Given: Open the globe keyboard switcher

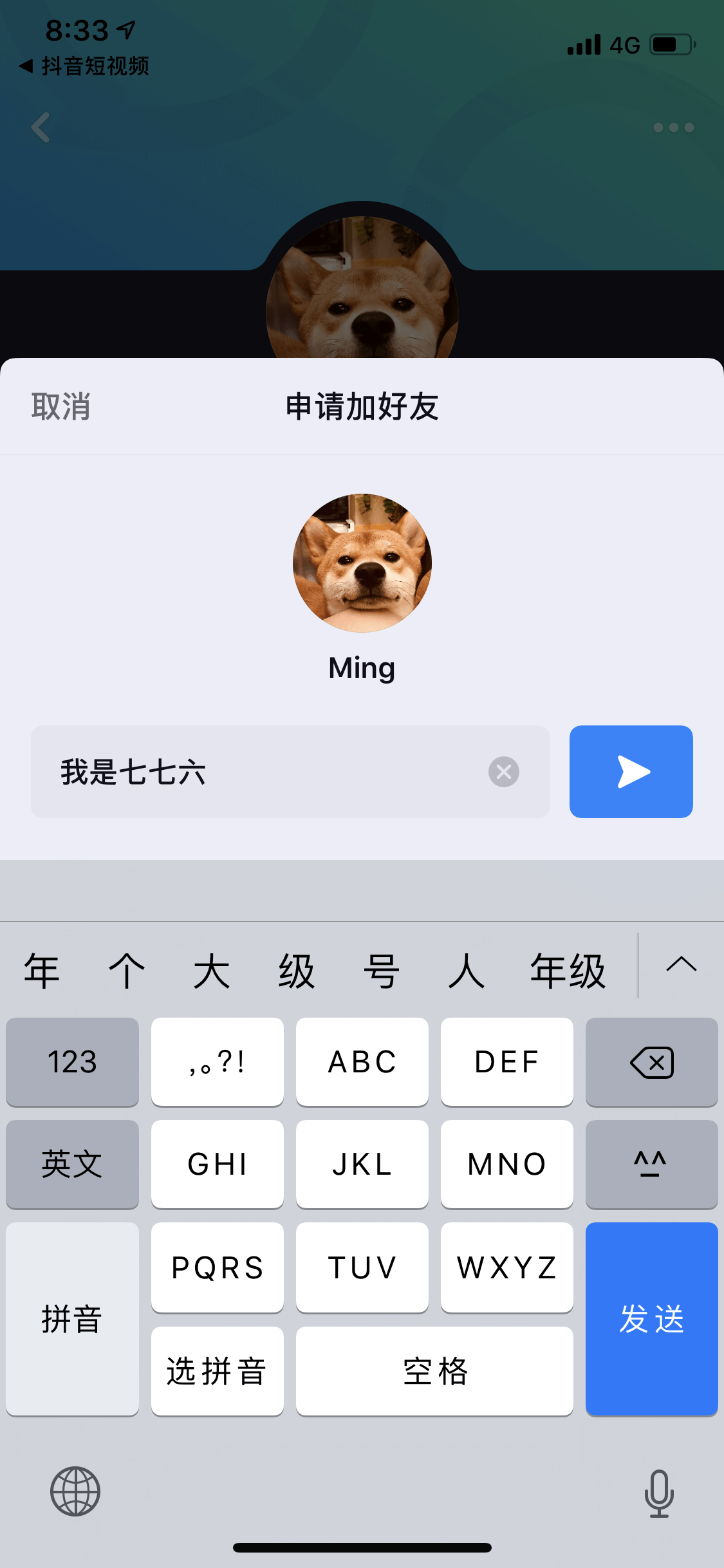Looking at the screenshot, I should point(75,1491).
